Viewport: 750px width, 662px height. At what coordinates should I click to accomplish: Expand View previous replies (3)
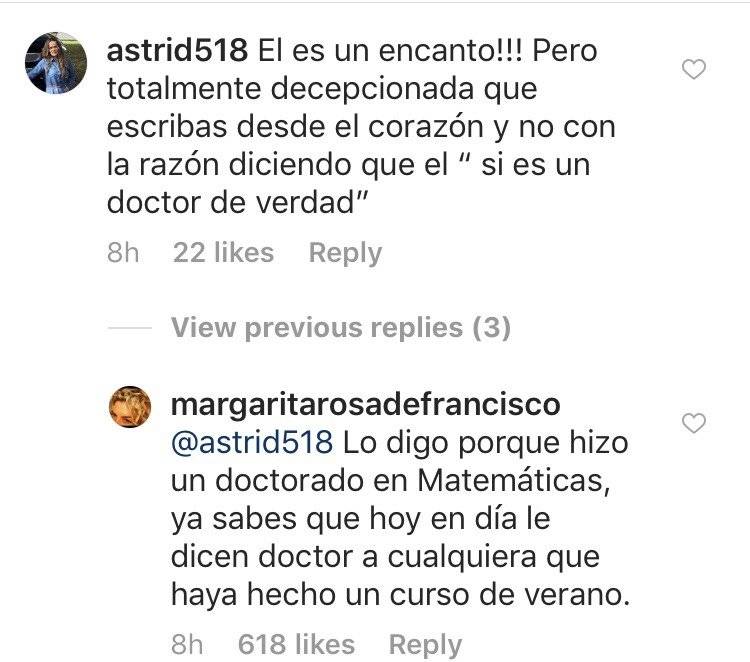340,327
